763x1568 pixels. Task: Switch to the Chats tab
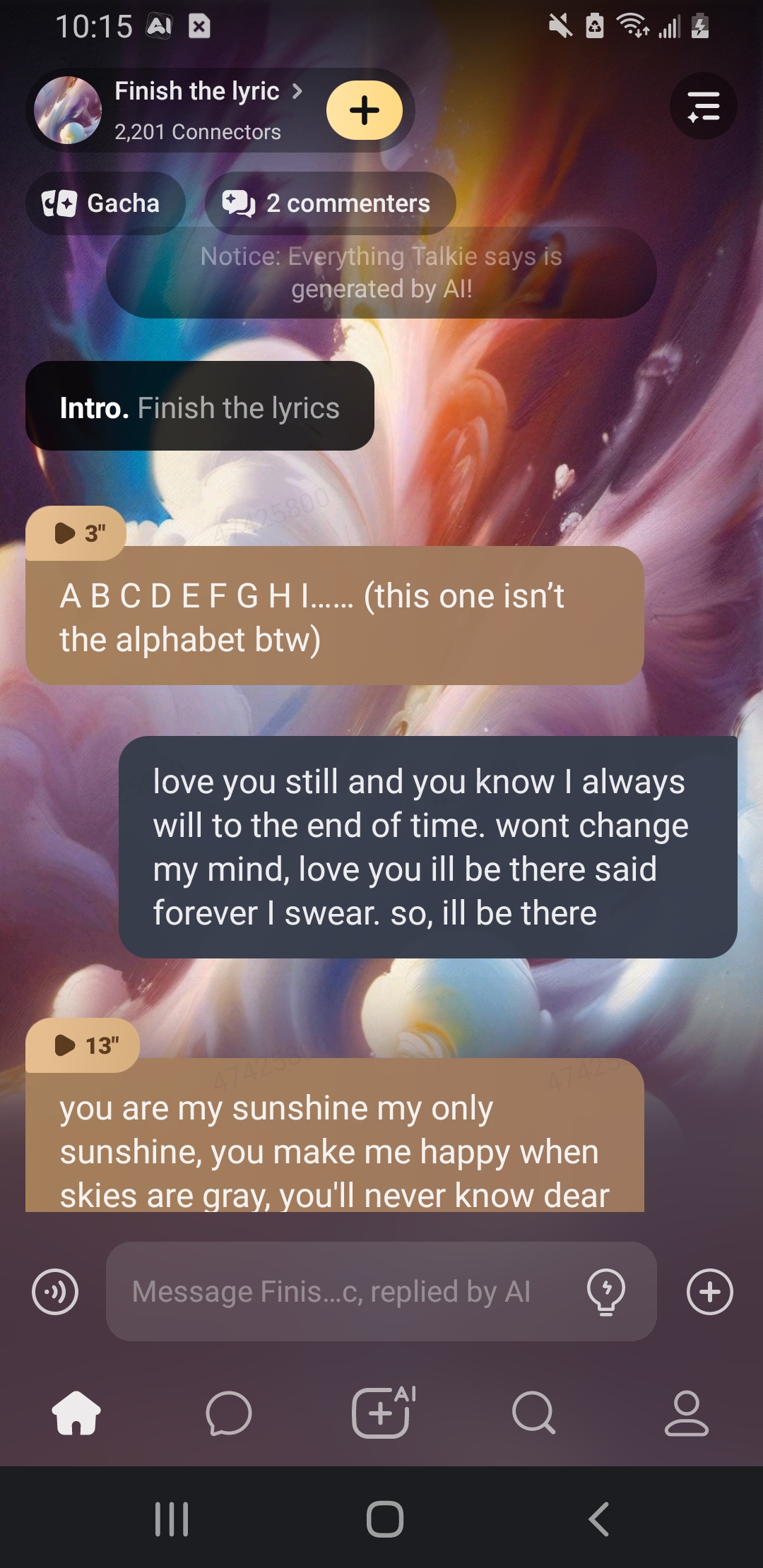(228, 1413)
